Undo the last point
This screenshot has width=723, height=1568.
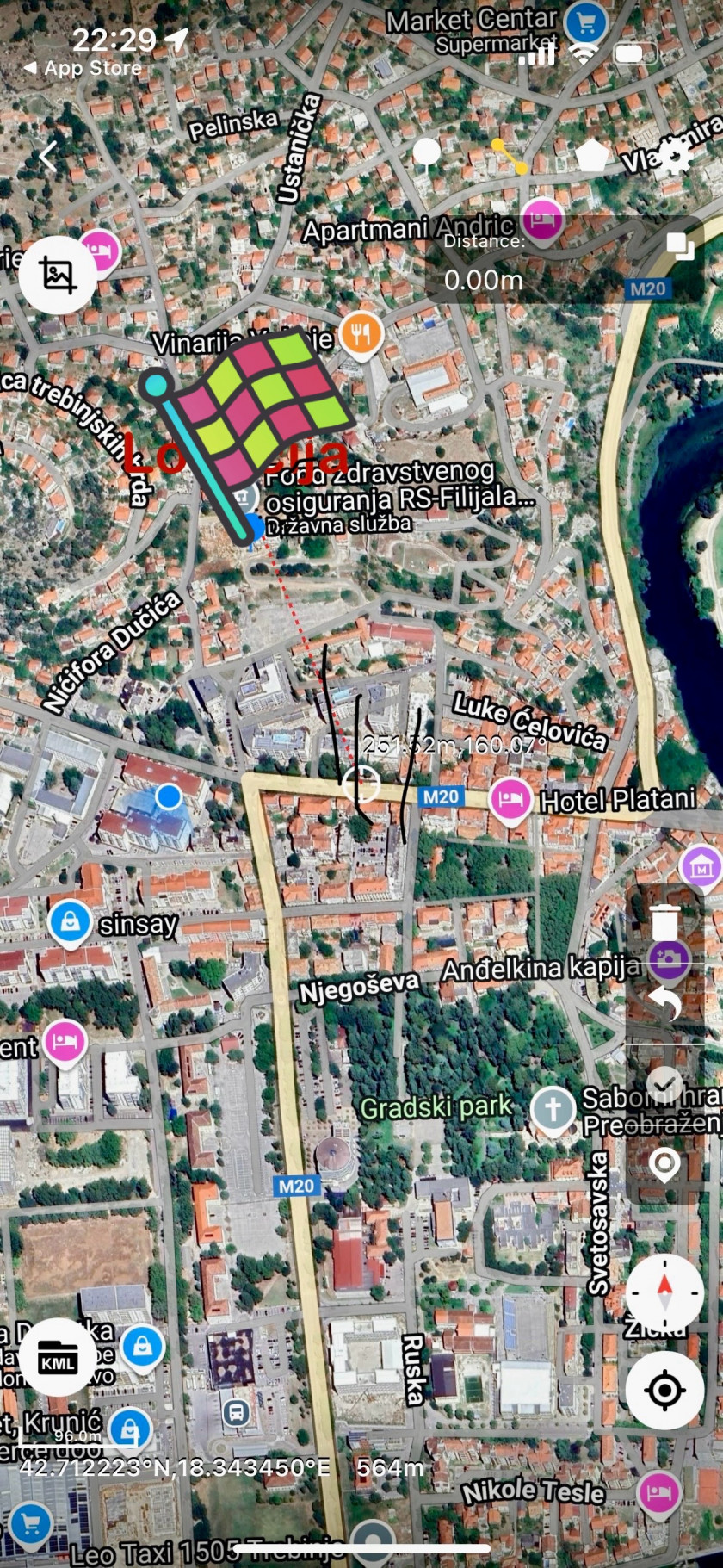pyautogui.click(x=664, y=1003)
